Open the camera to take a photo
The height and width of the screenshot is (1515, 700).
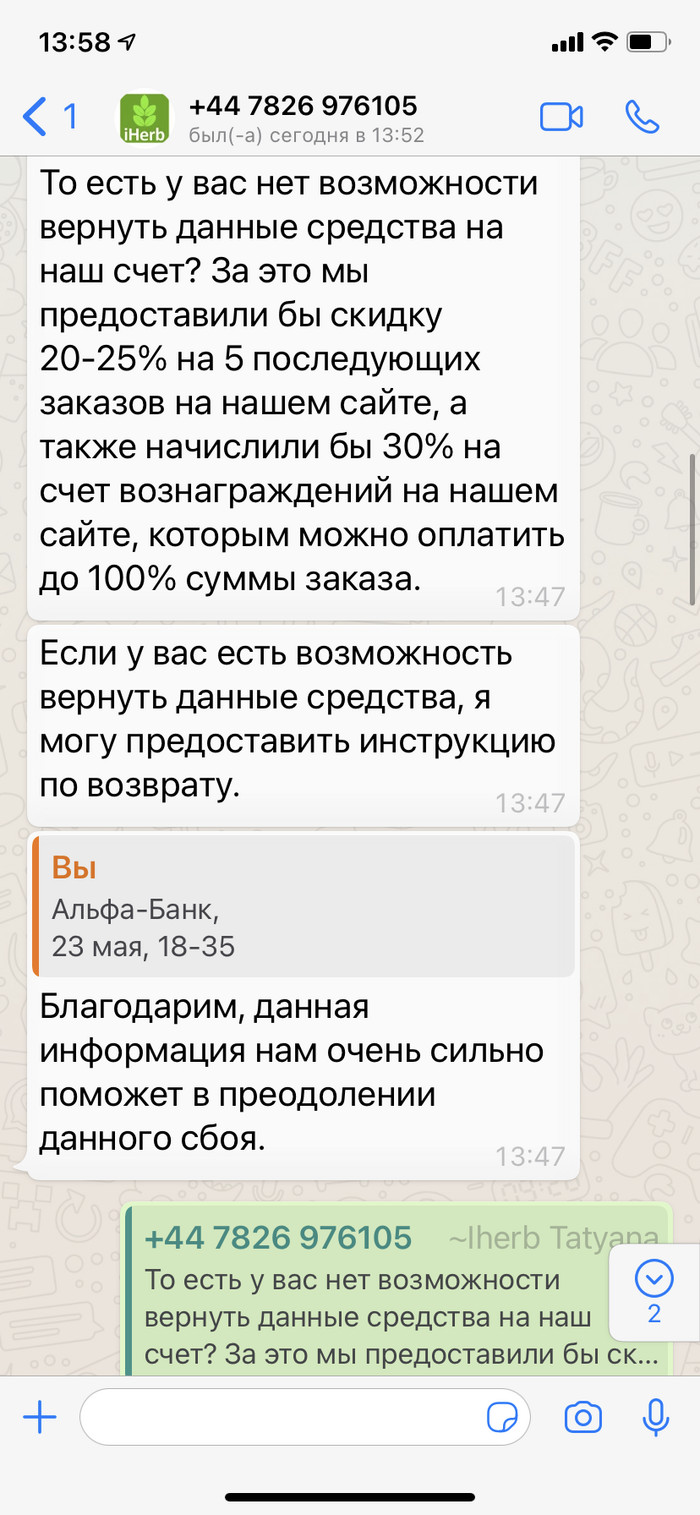583,1417
